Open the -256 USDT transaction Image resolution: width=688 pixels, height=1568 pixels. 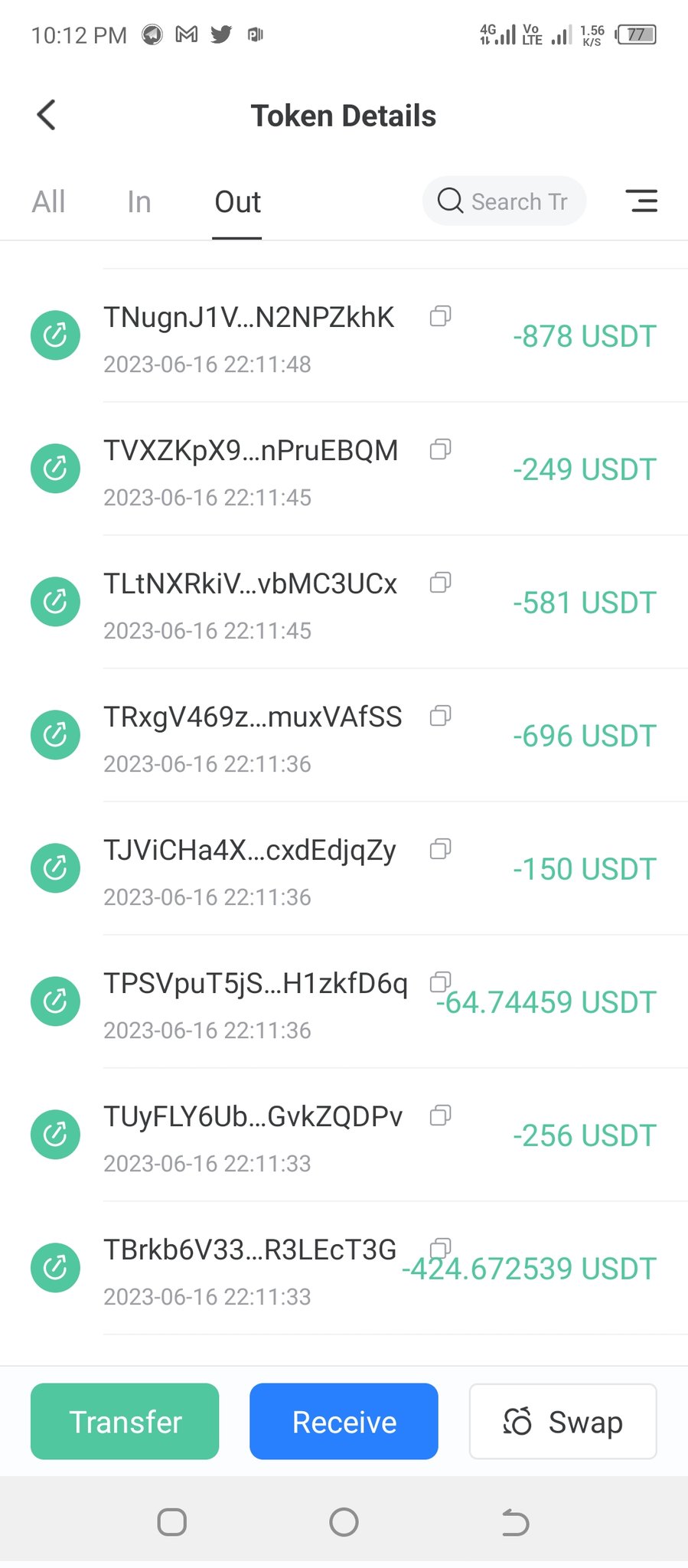[344, 1135]
